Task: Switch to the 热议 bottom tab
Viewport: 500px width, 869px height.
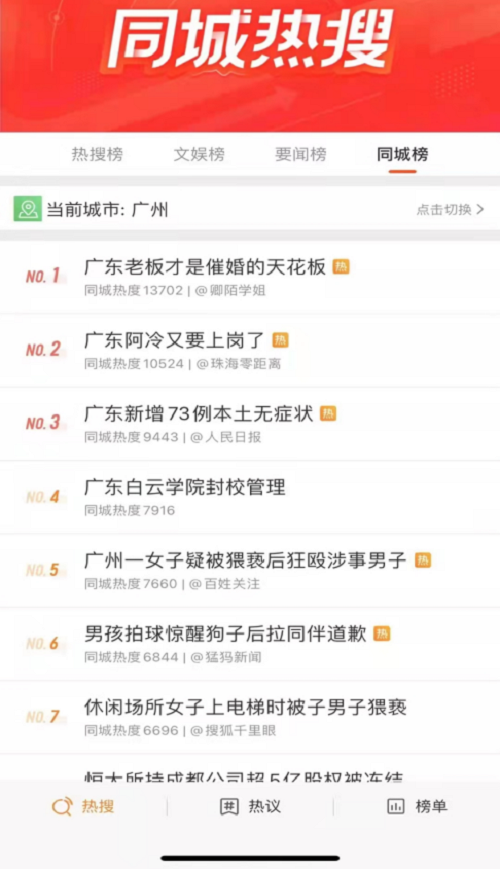Action: pos(250,806)
